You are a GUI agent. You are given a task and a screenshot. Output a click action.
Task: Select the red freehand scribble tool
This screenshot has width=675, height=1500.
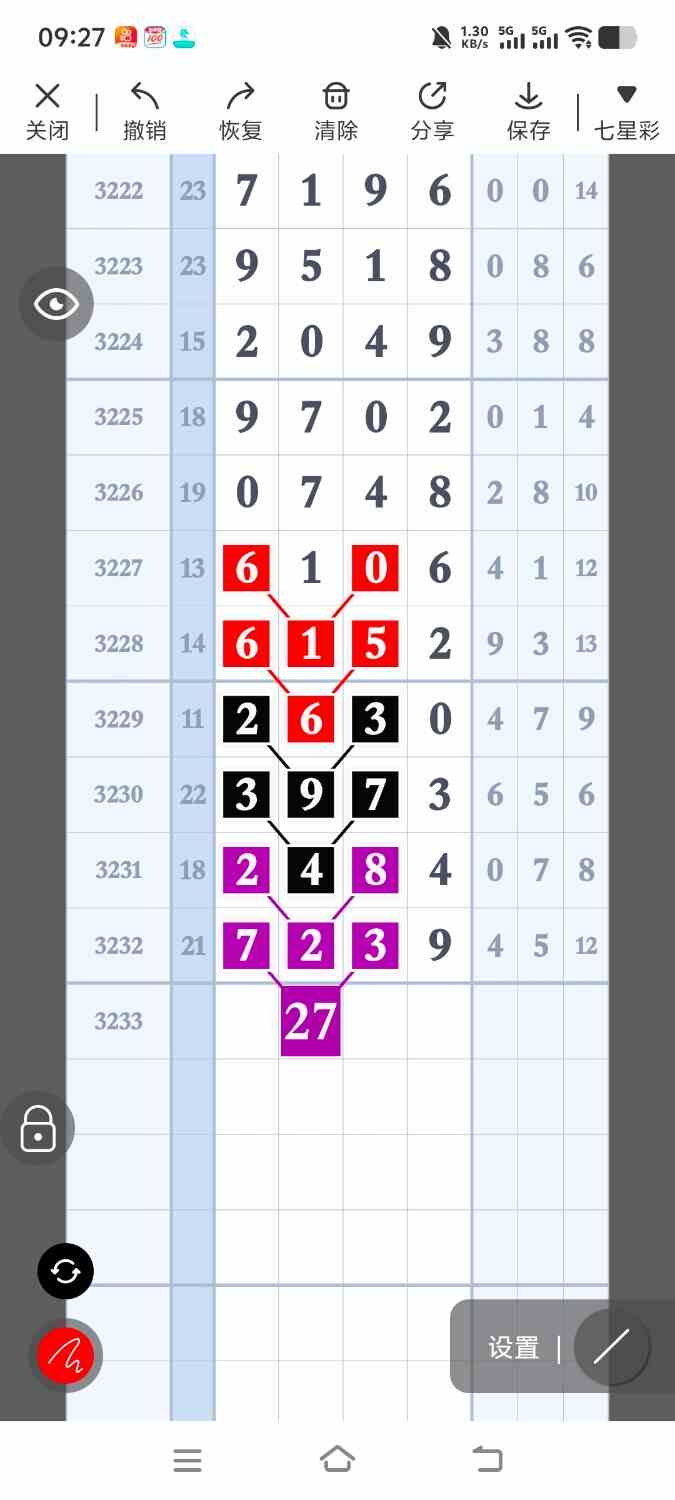65,1356
